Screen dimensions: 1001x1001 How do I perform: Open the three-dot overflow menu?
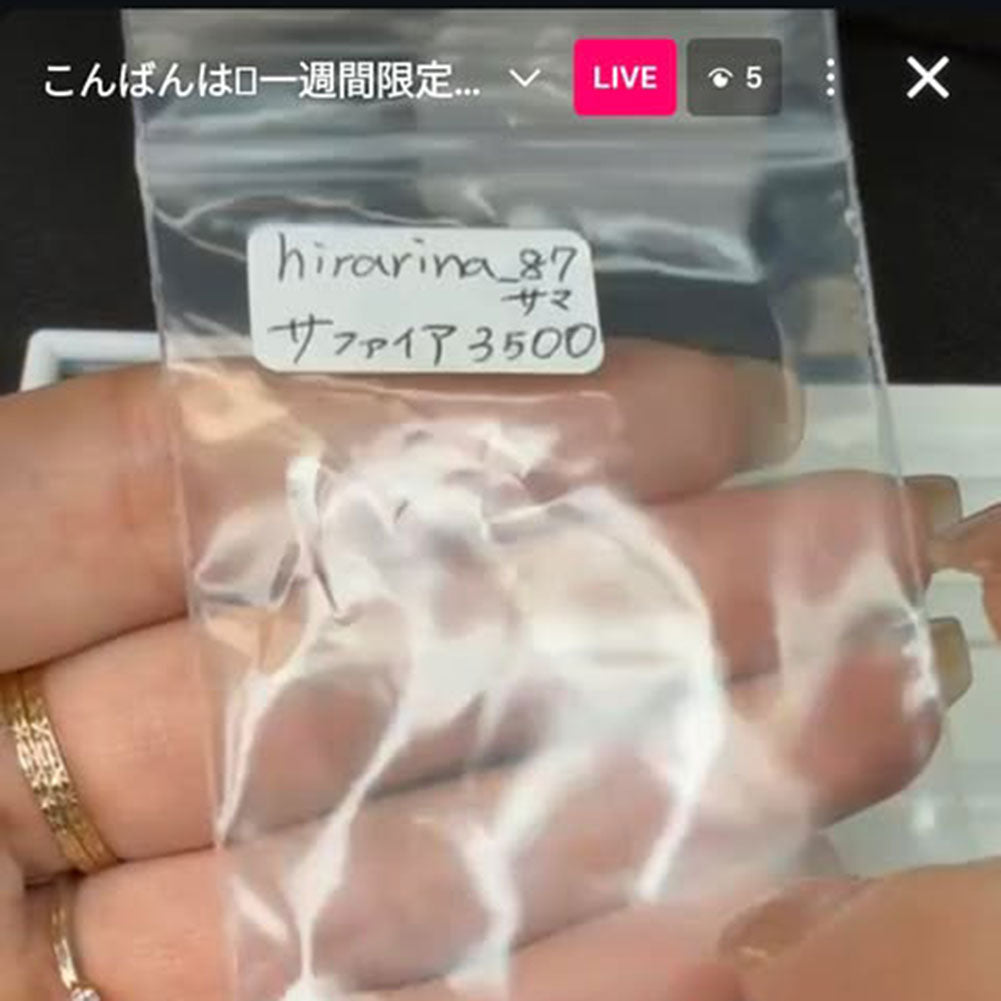[x=830, y=78]
